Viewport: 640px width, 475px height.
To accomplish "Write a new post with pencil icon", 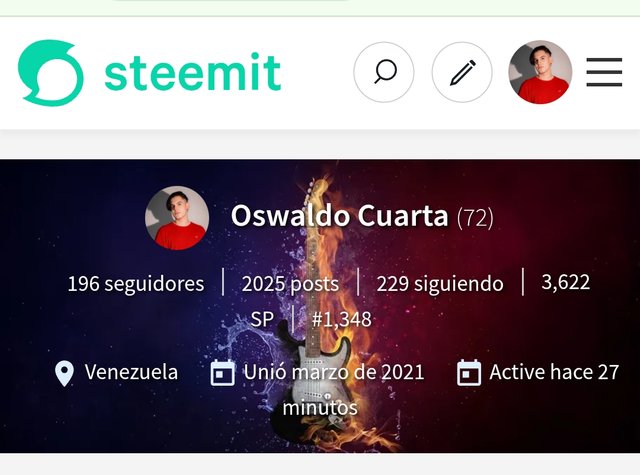I will point(462,72).
